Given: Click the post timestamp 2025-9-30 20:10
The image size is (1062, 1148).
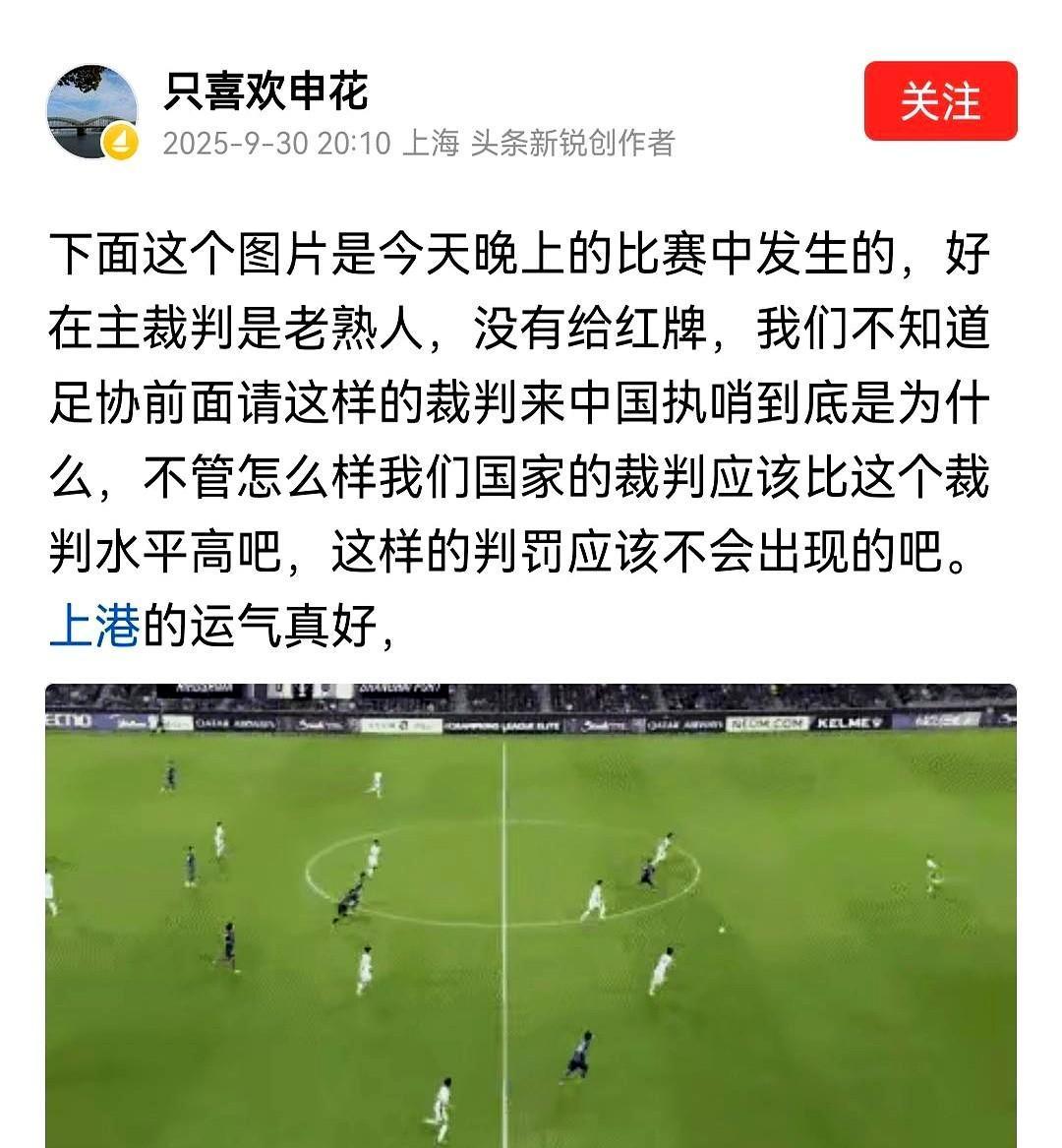Looking at the screenshot, I should (278, 146).
